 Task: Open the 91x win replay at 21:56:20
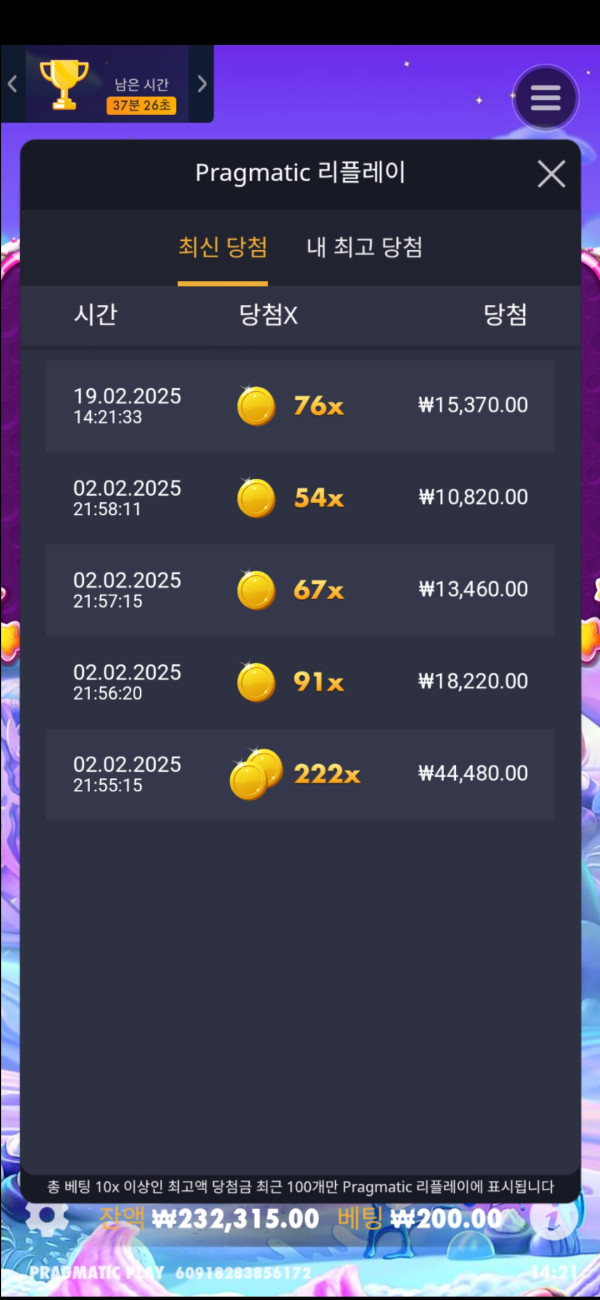coord(300,681)
